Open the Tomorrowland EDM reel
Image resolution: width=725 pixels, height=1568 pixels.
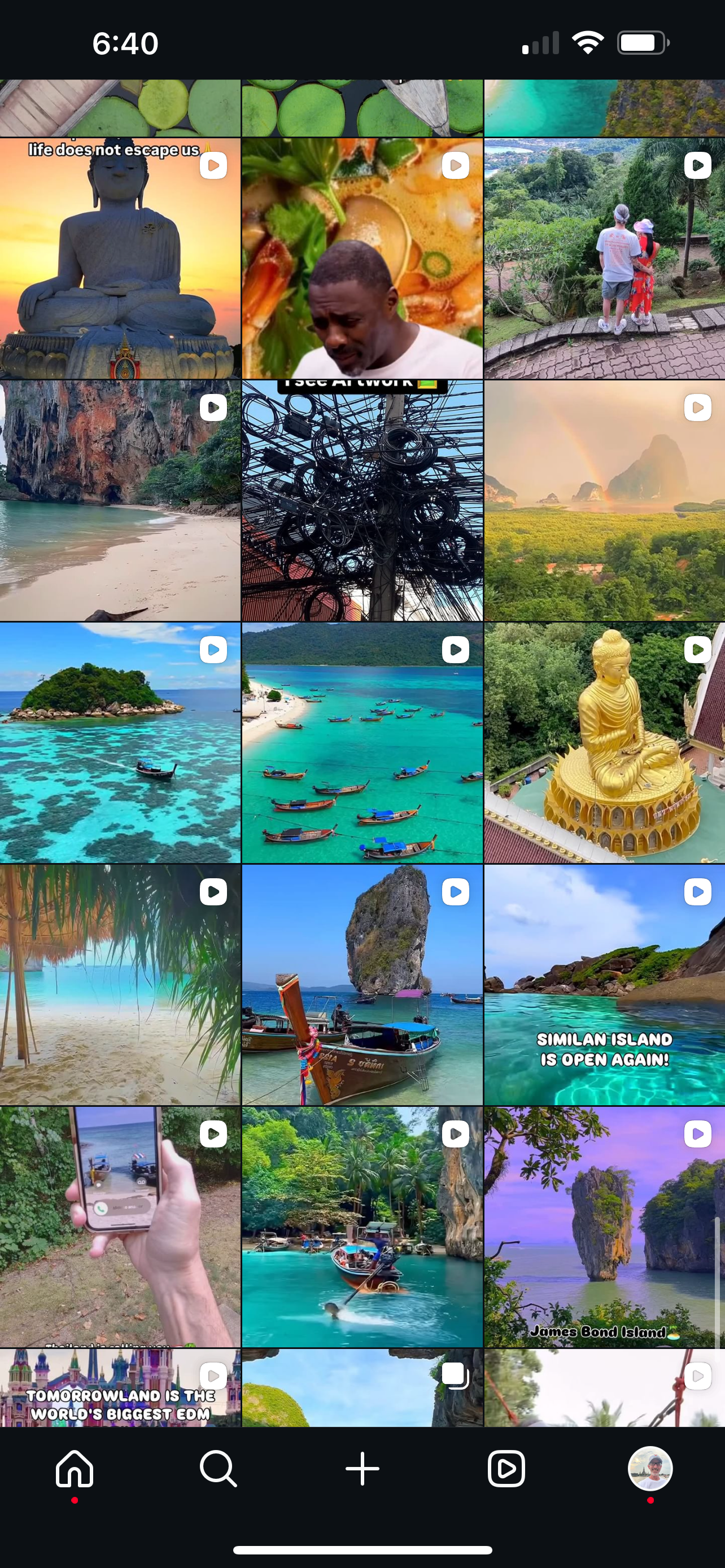(120, 1388)
